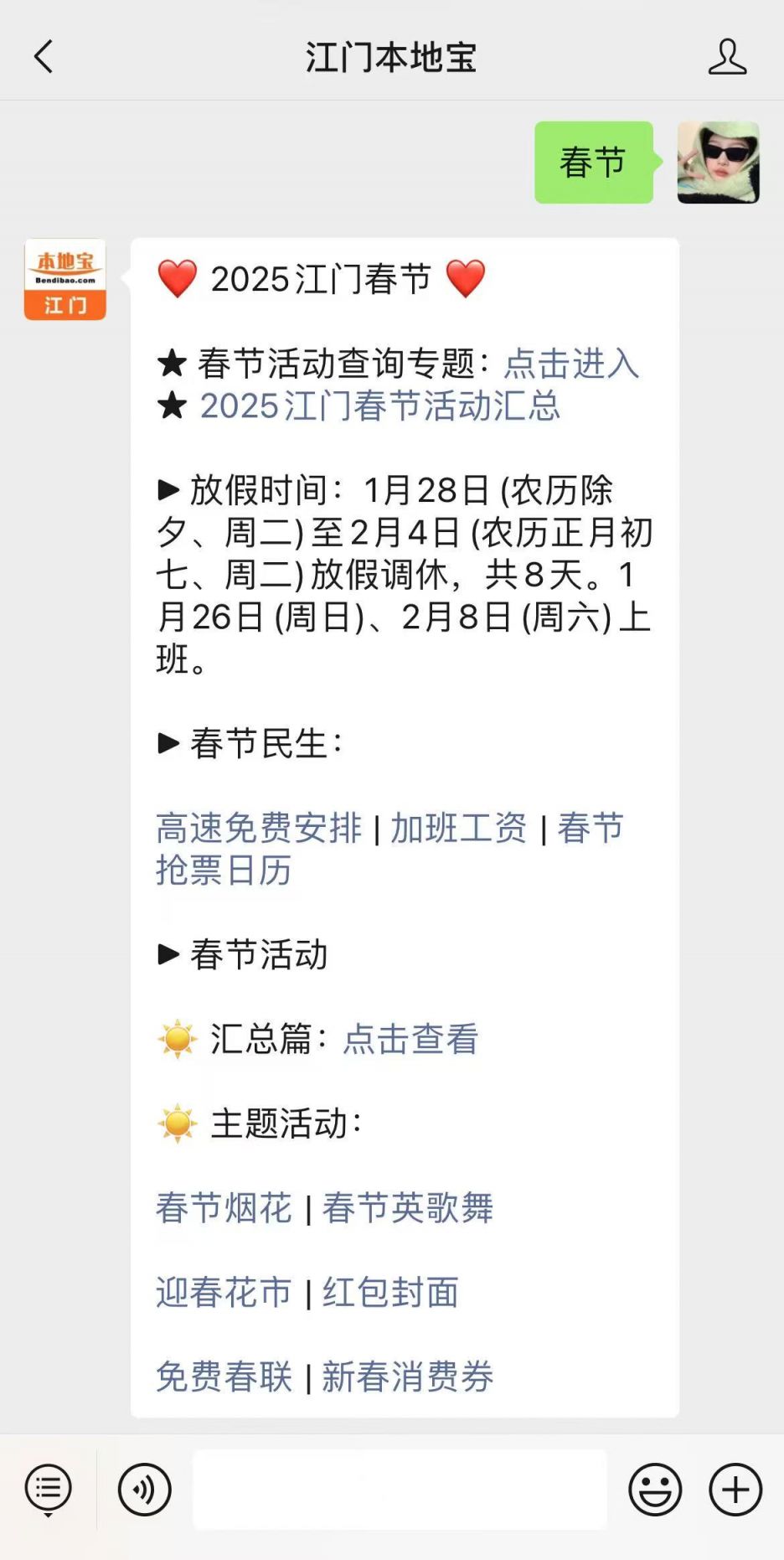Open the emoji sticker panel
784x1560 pixels.
(655, 1490)
